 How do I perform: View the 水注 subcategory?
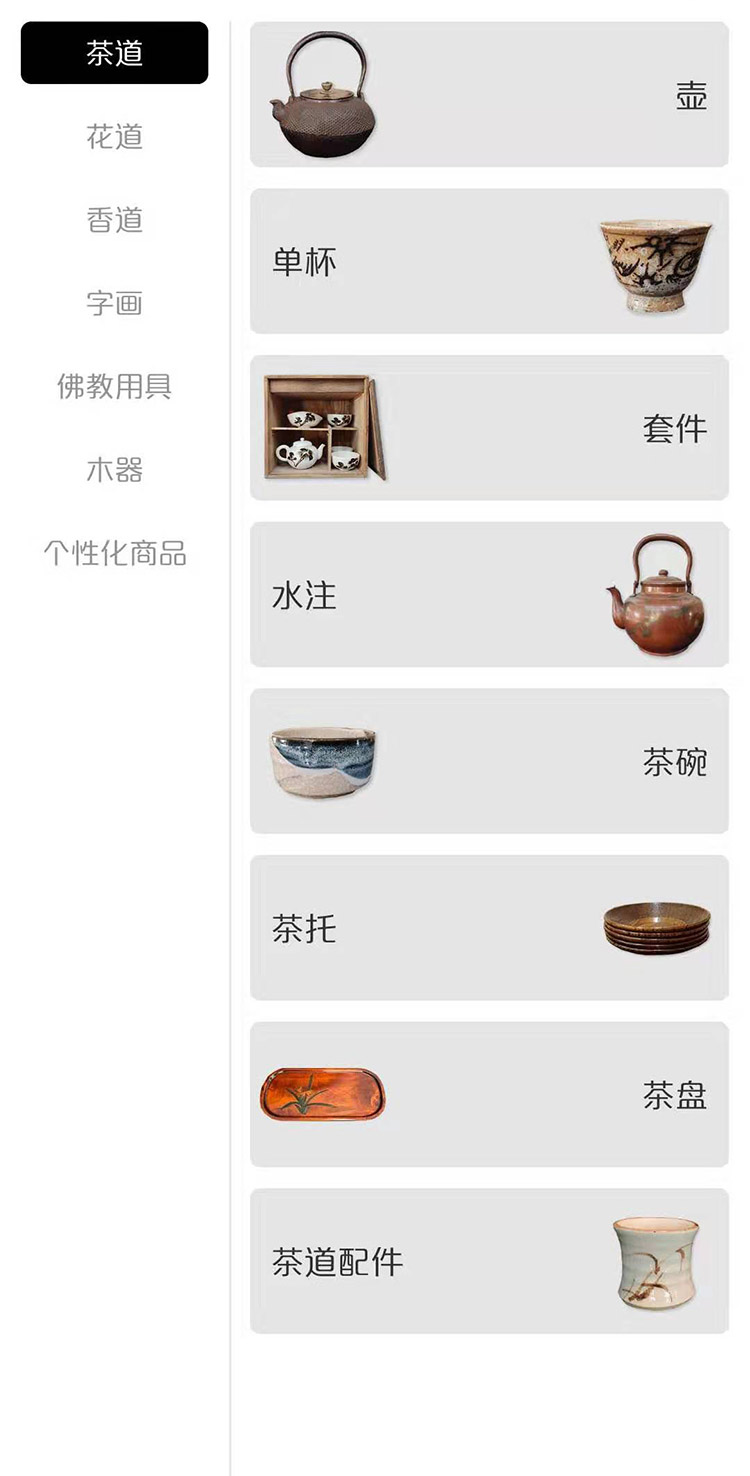click(489, 595)
